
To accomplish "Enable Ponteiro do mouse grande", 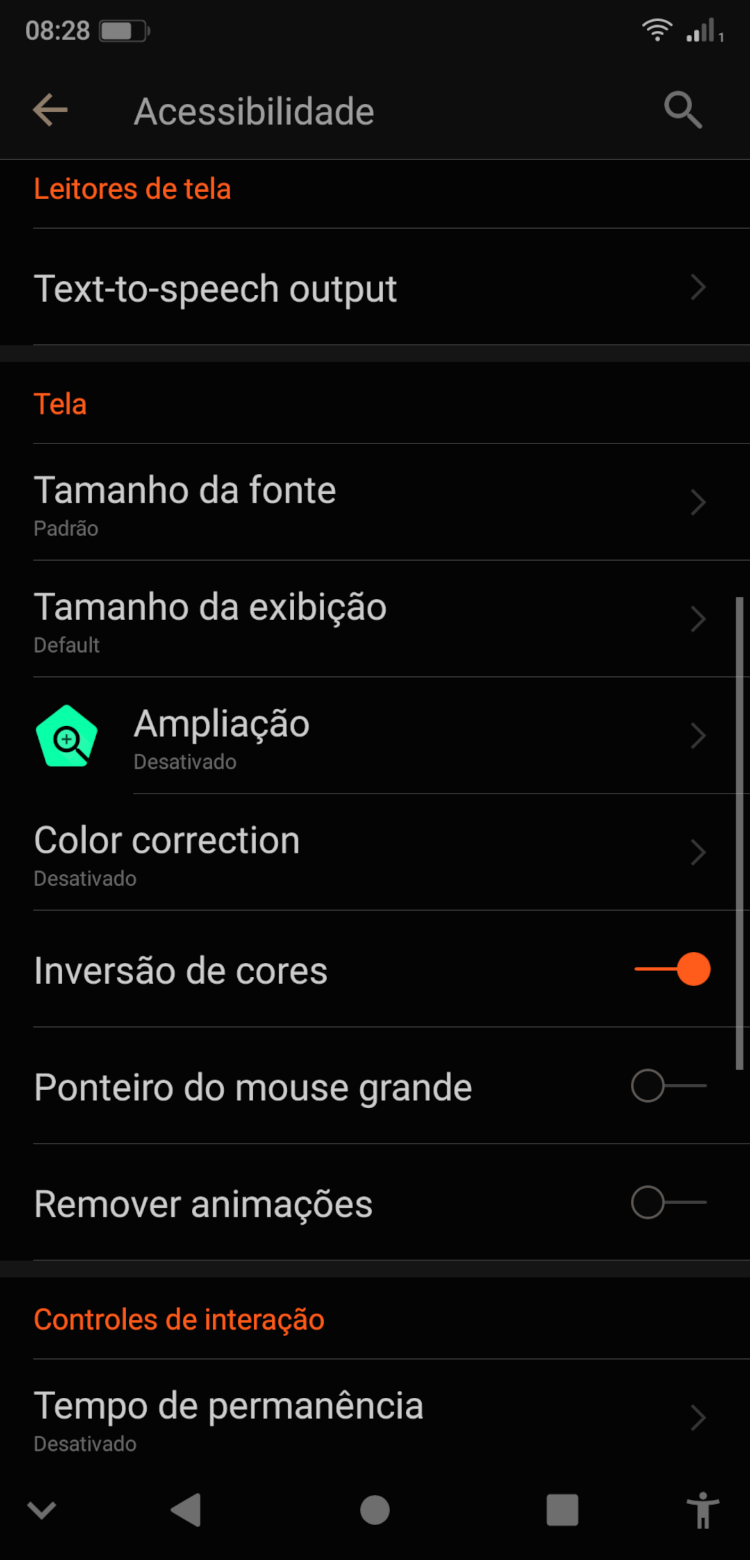I will coord(667,1086).
